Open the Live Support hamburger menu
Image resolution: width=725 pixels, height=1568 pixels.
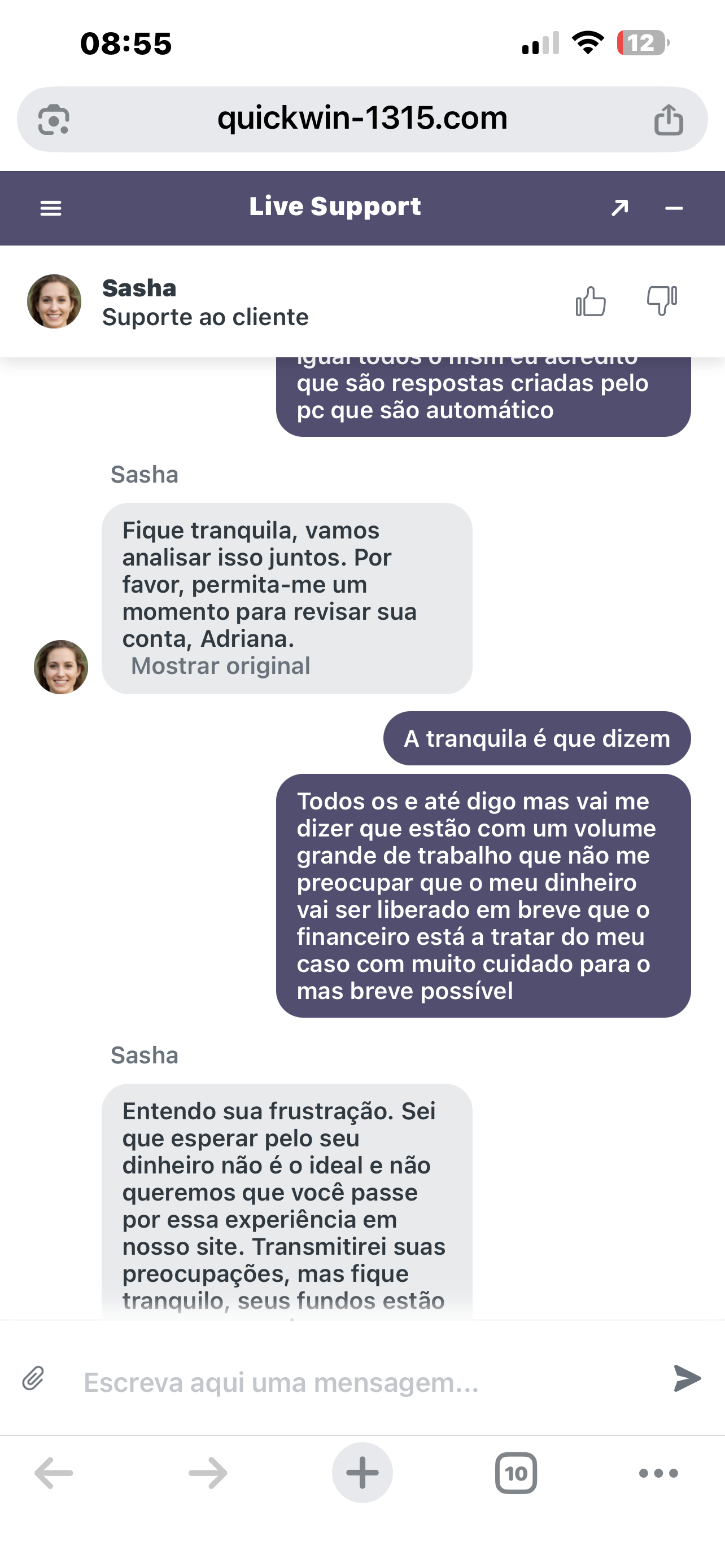click(50, 208)
